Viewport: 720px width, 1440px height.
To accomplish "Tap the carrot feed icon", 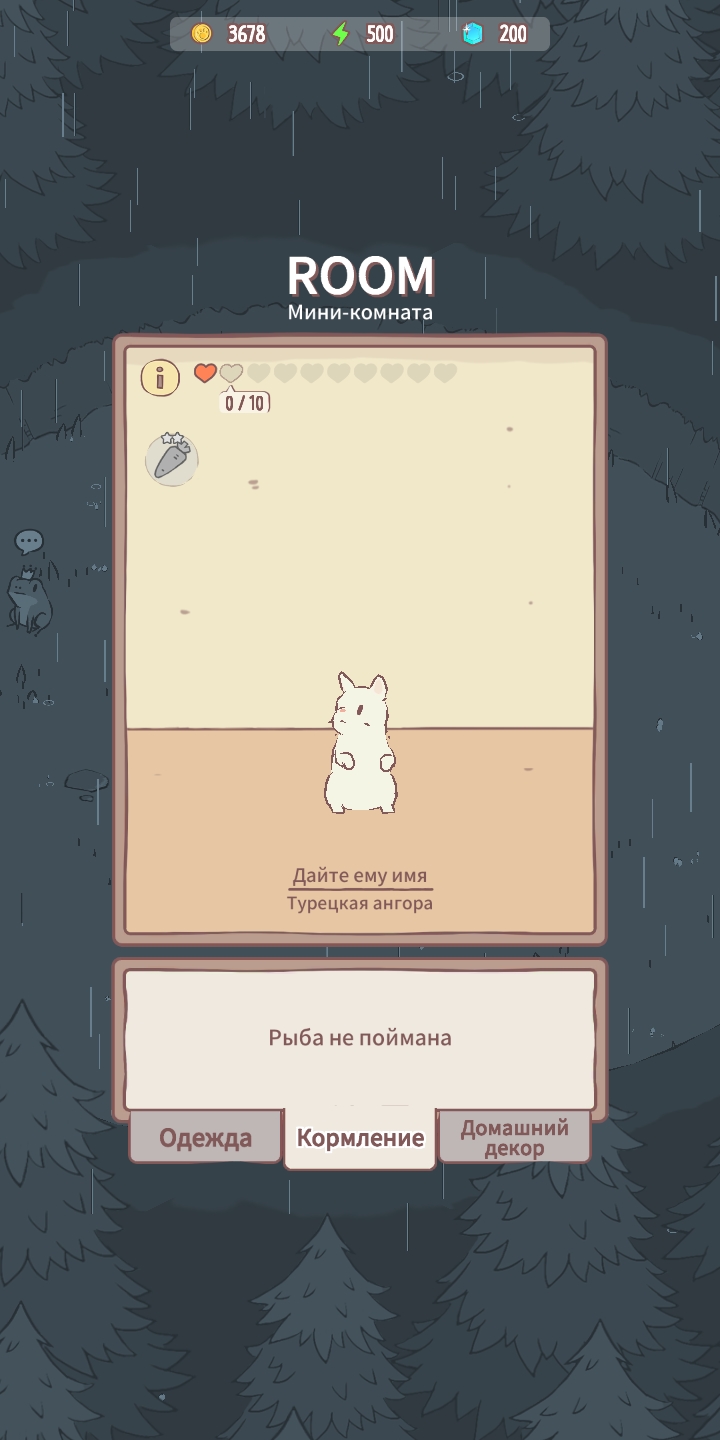I will click(x=172, y=459).
